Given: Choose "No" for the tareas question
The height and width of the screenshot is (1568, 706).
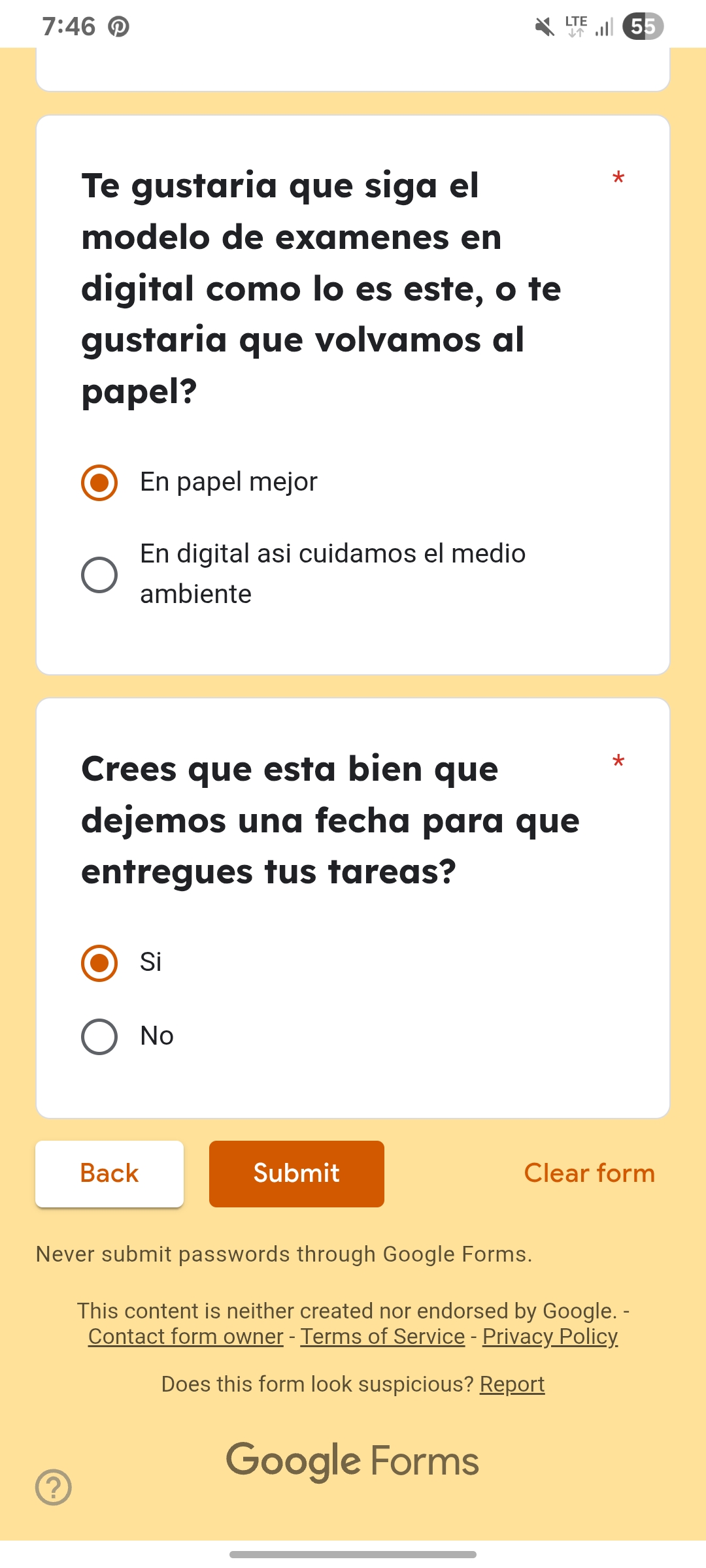Looking at the screenshot, I should [99, 1036].
